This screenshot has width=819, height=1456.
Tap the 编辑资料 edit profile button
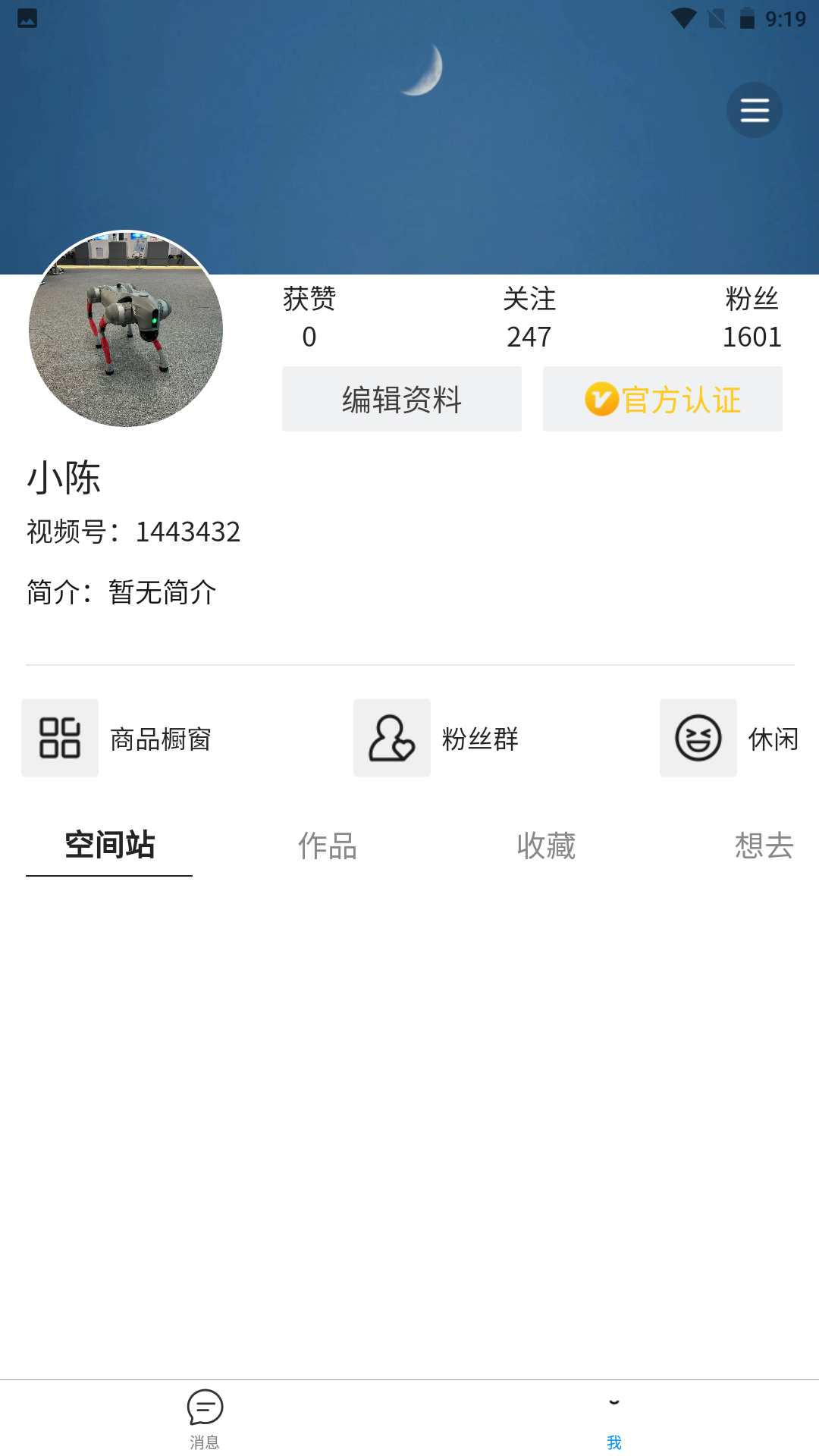tap(401, 398)
